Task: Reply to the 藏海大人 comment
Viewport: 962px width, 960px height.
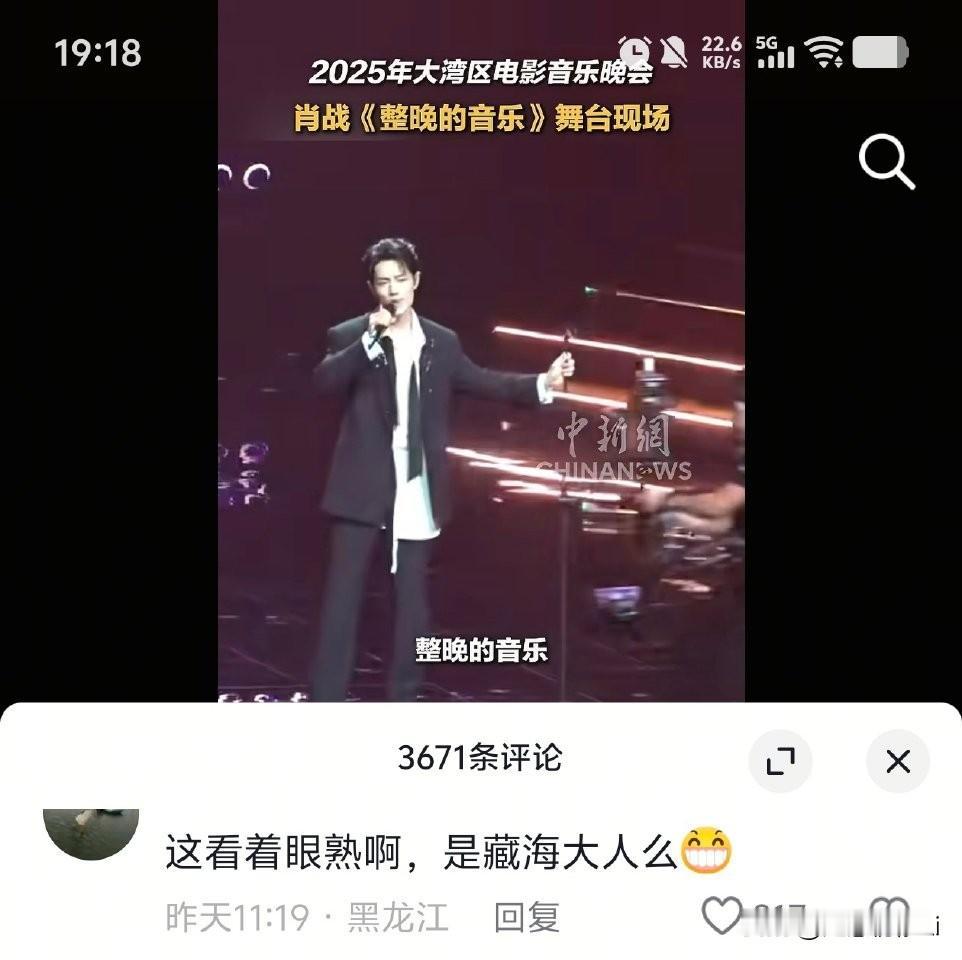Action: [x=526, y=917]
